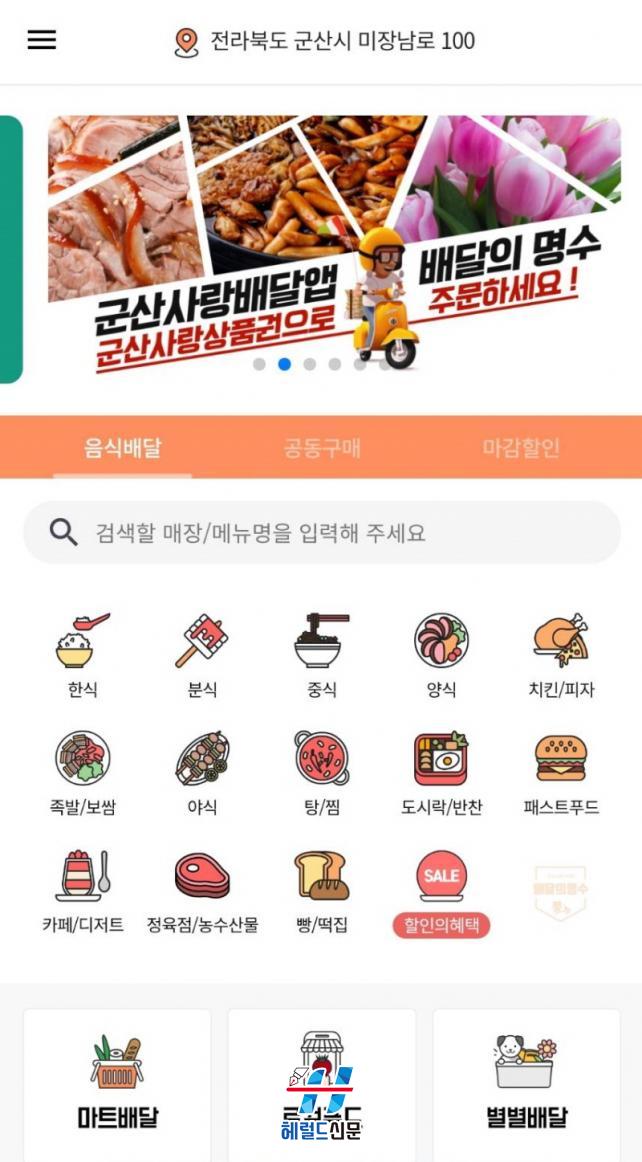Select the 탕/찜 category
The height and width of the screenshot is (1162, 642).
point(321,772)
